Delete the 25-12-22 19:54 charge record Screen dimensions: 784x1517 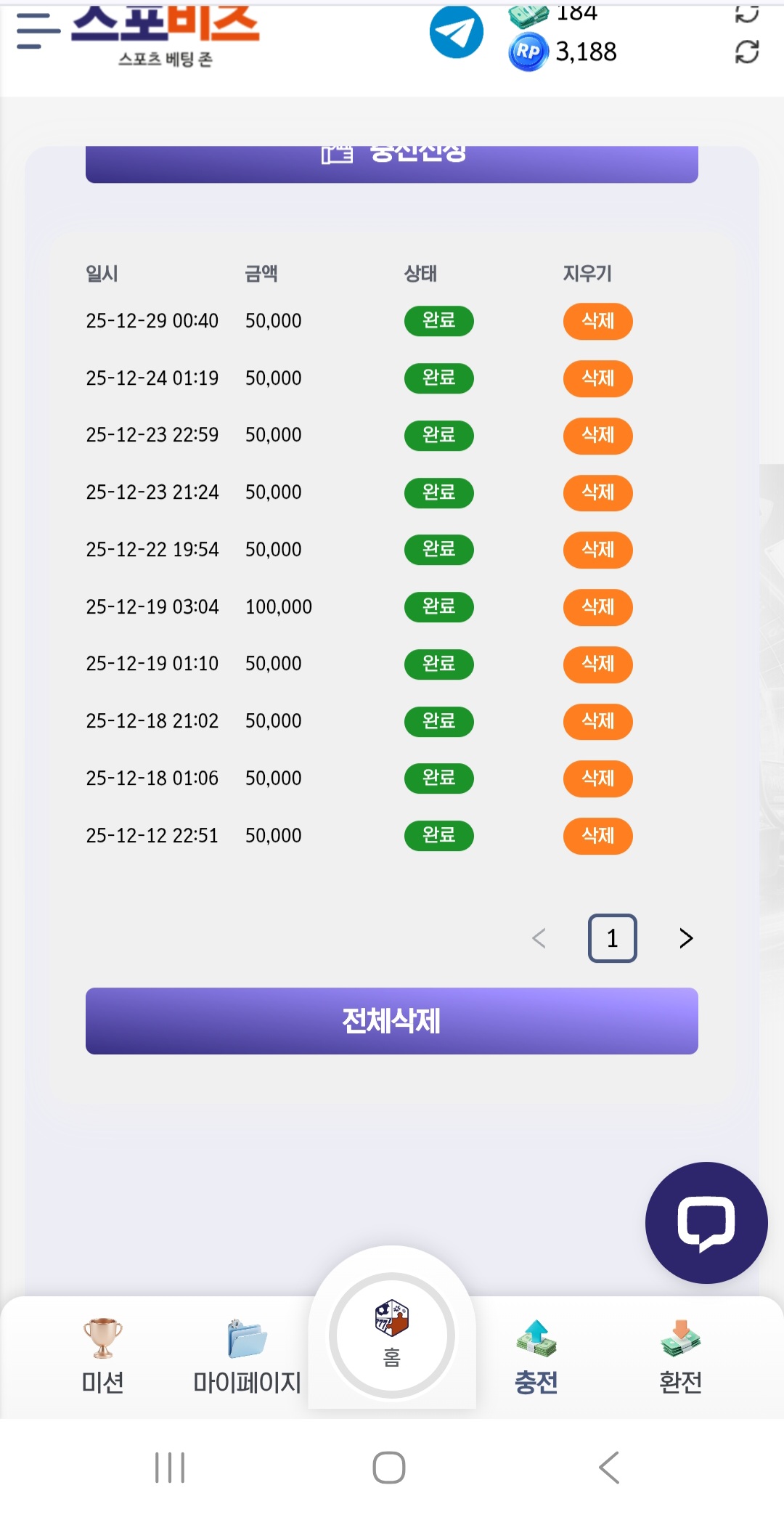[597, 550]
